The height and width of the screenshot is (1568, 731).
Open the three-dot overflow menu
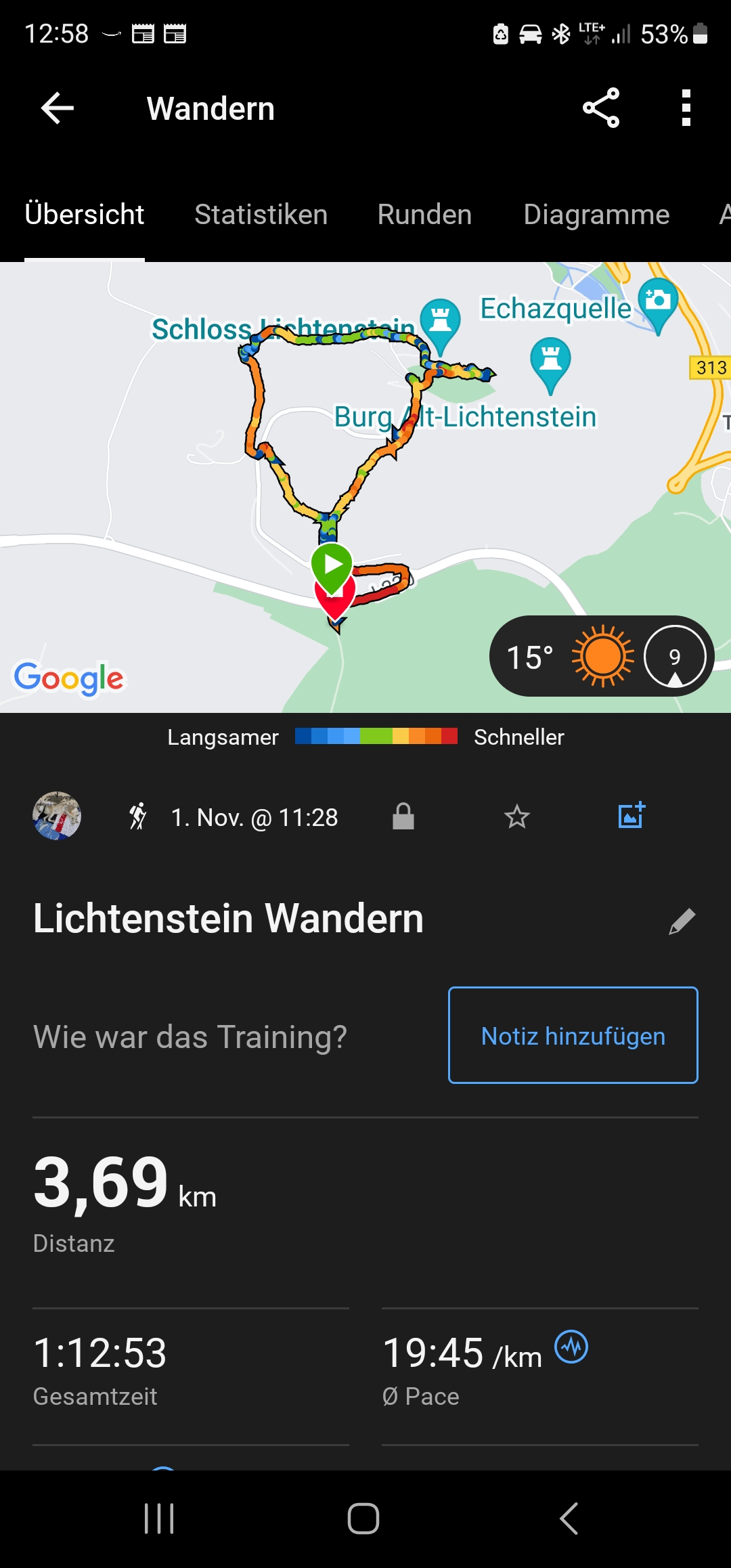tap(686, 108)
